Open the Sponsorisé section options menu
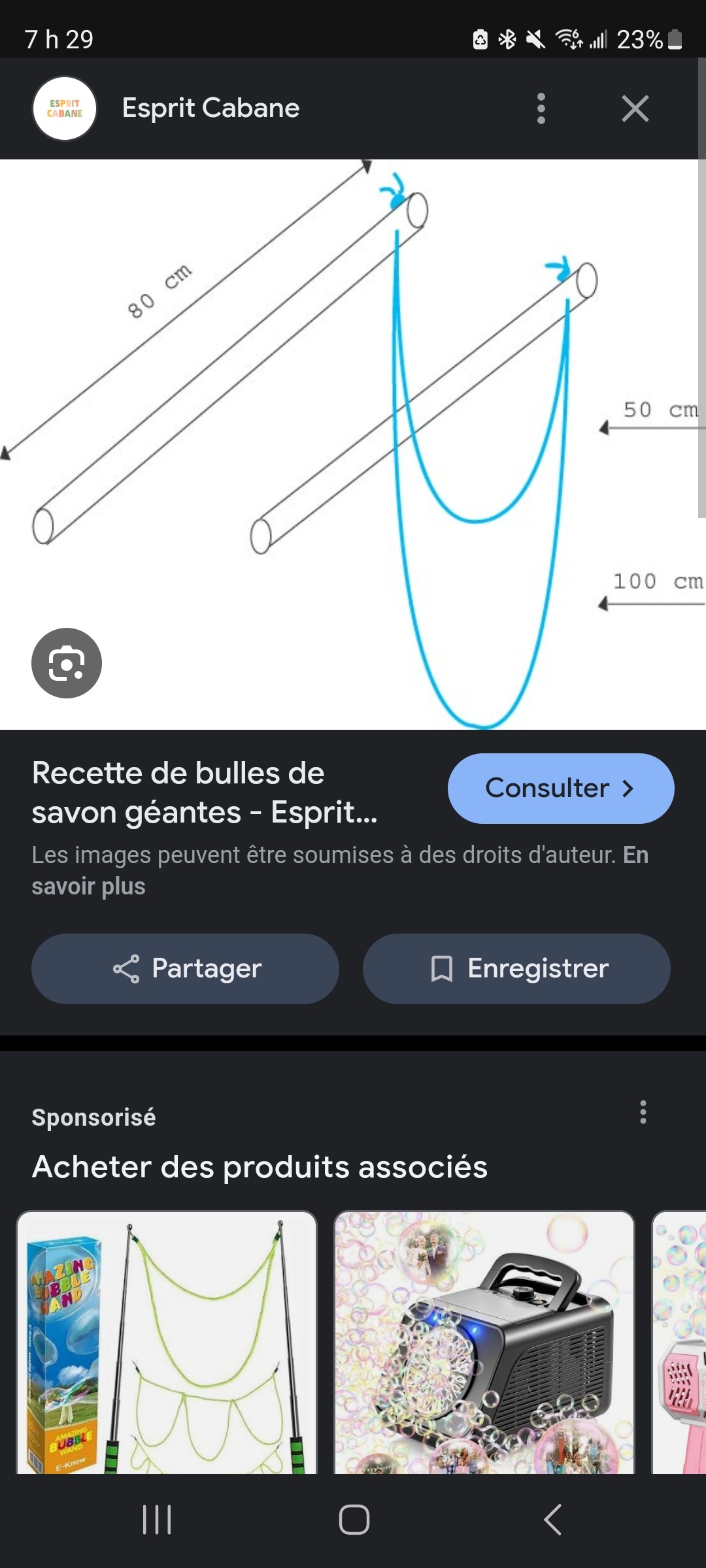 coord(643,1112)
